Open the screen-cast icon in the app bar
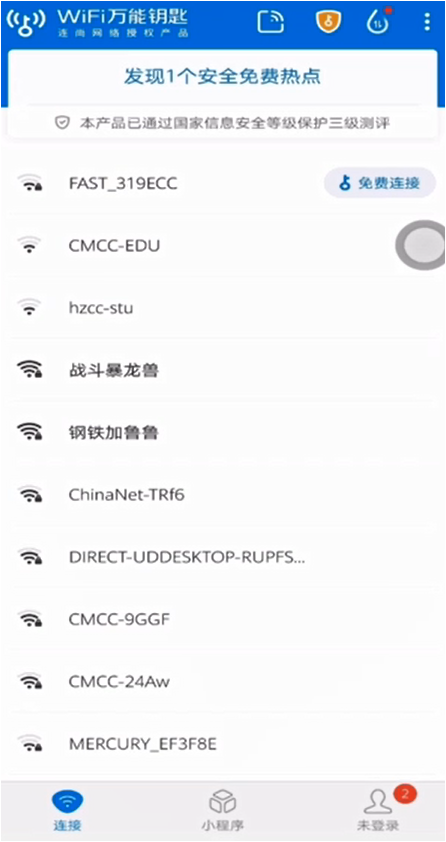This screenshot has height=842, width=446. click(271, 21)
